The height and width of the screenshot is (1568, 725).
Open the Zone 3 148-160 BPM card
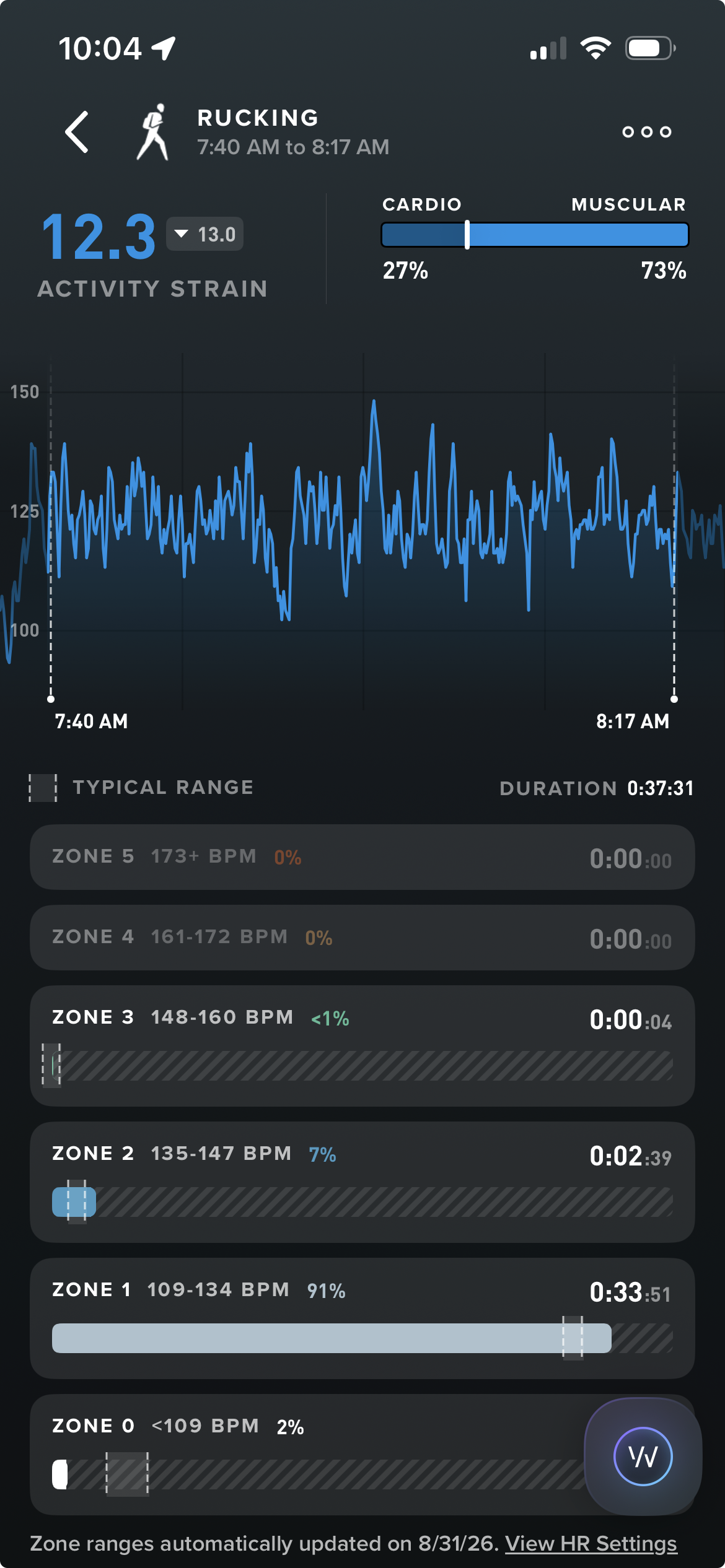coord(362,1046)
